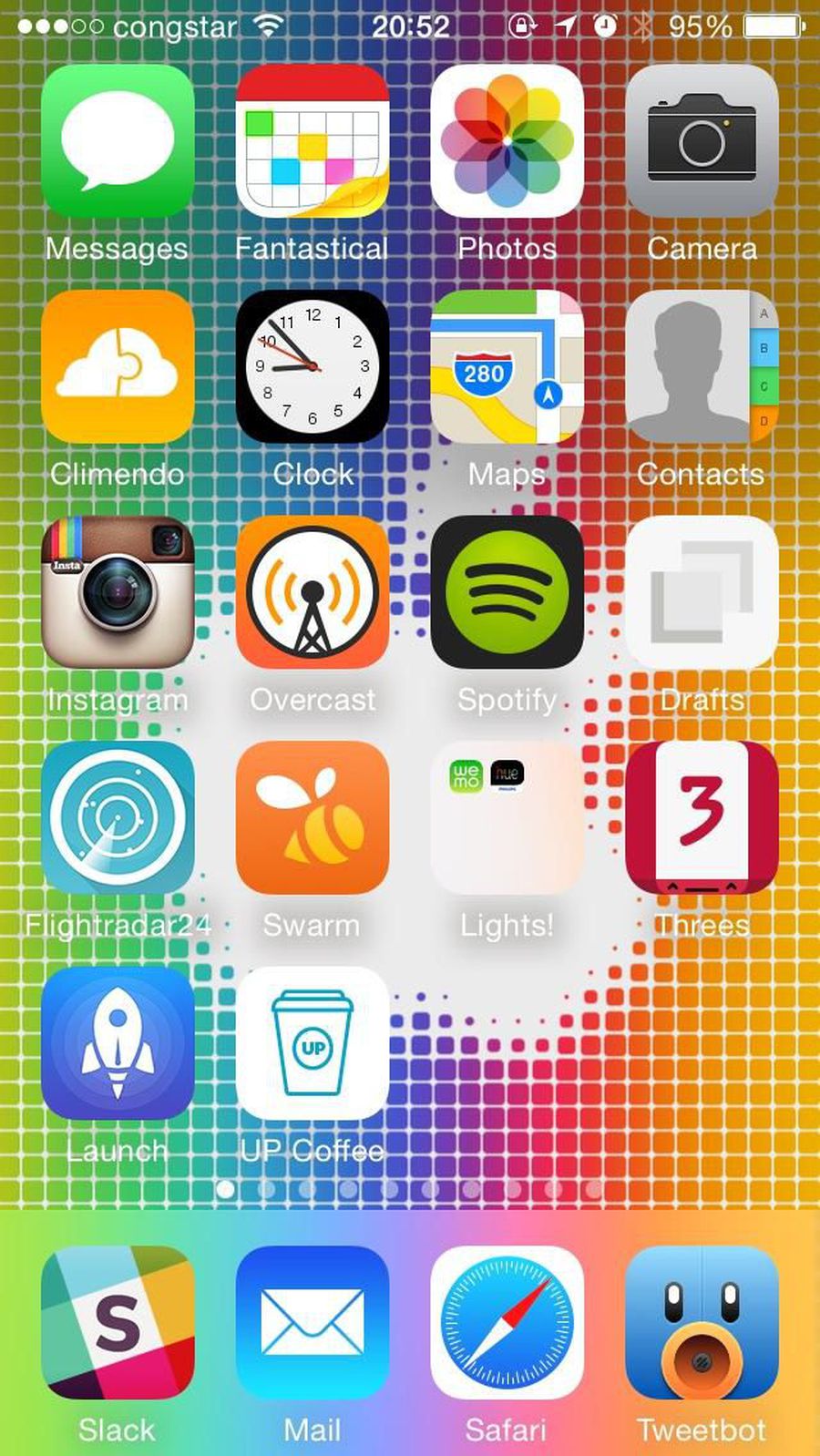This screenshot has height=1456, width=820.
Task: Launch the Threes game
Action: (702, 817)
